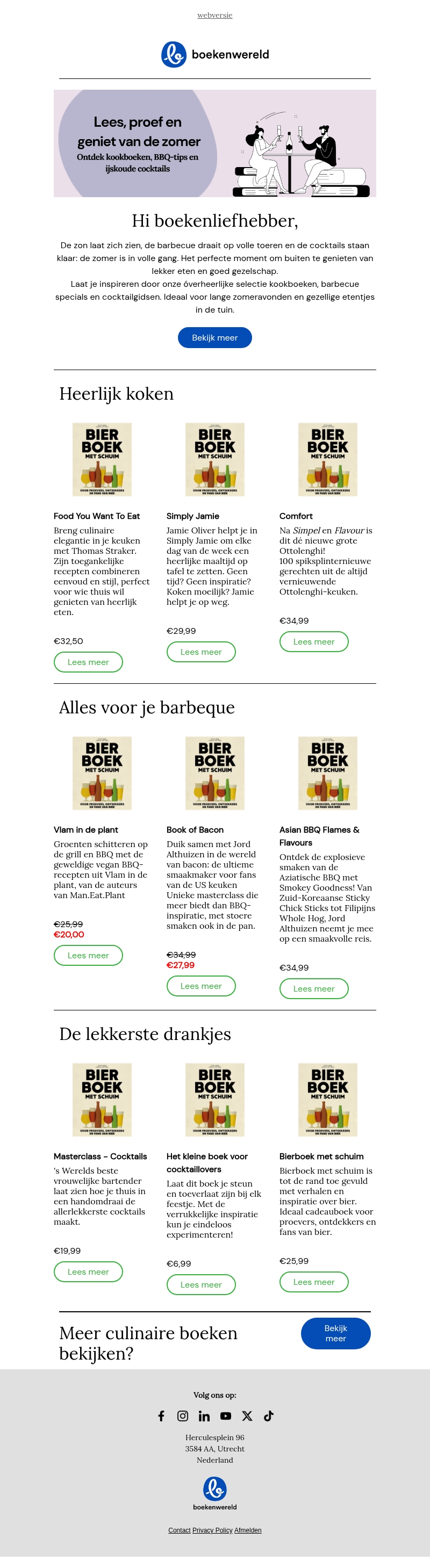Tap Lees meer for Vlam in de plant

coord(88,955)
